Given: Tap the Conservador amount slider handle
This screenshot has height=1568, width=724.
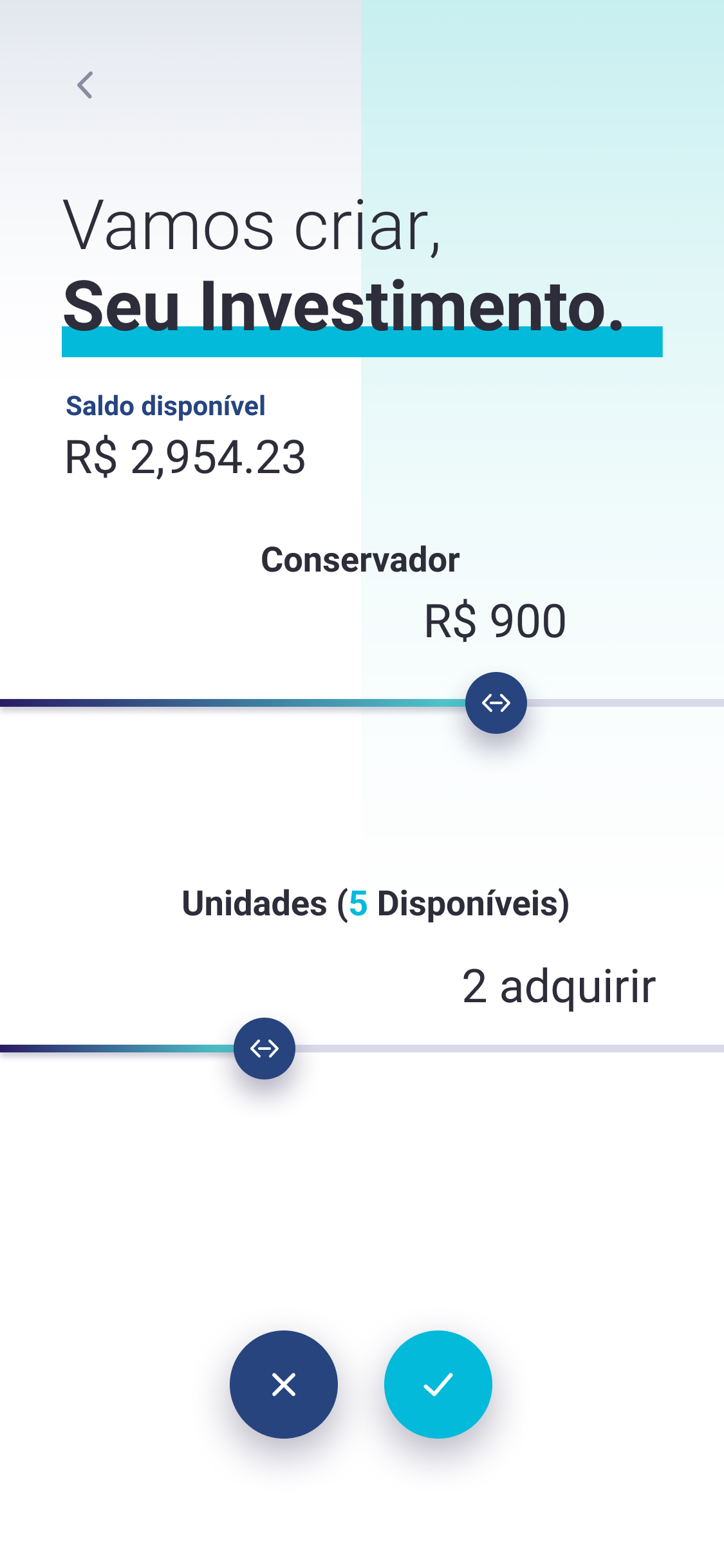Looking at the screenshot, I should click(496, 703).
